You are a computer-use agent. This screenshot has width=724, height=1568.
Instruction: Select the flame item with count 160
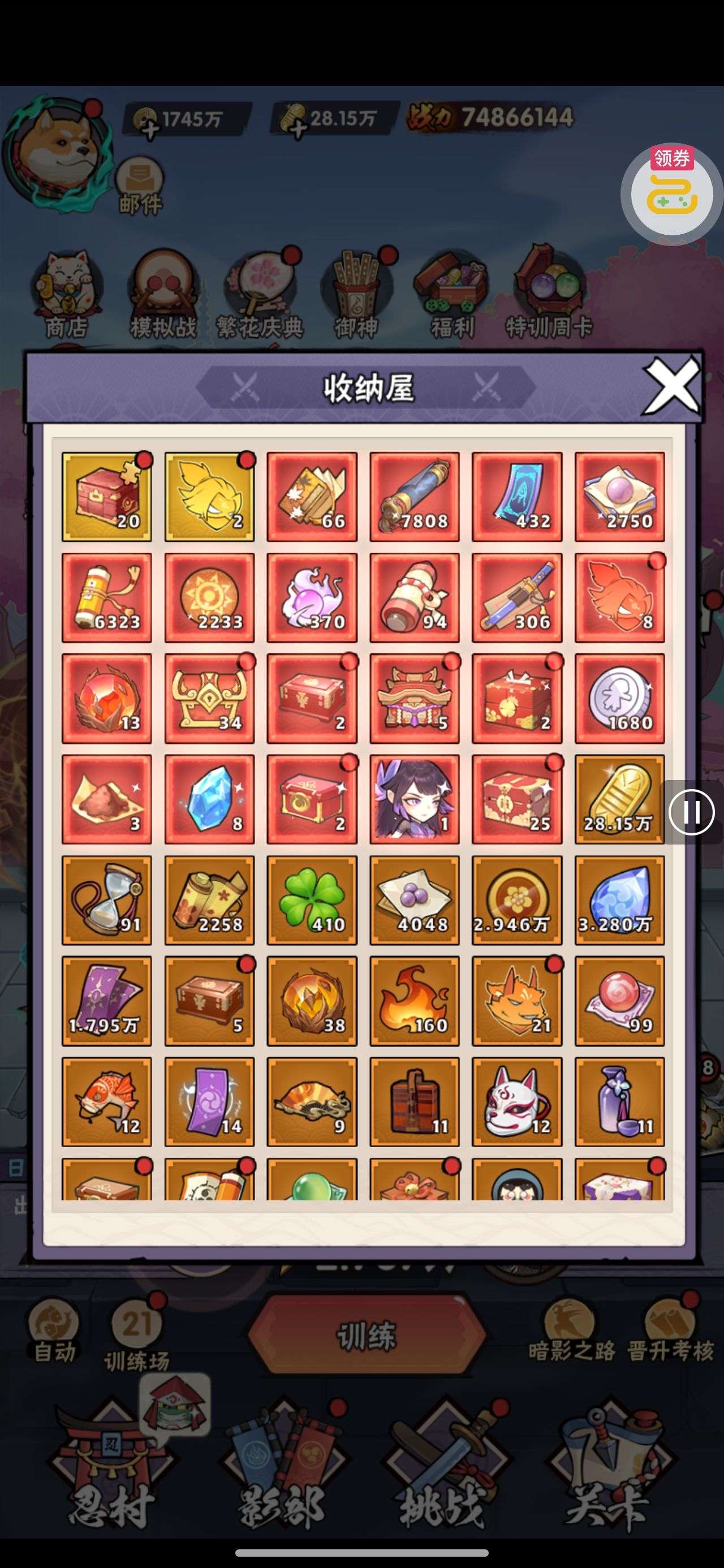coord(415,1001)
